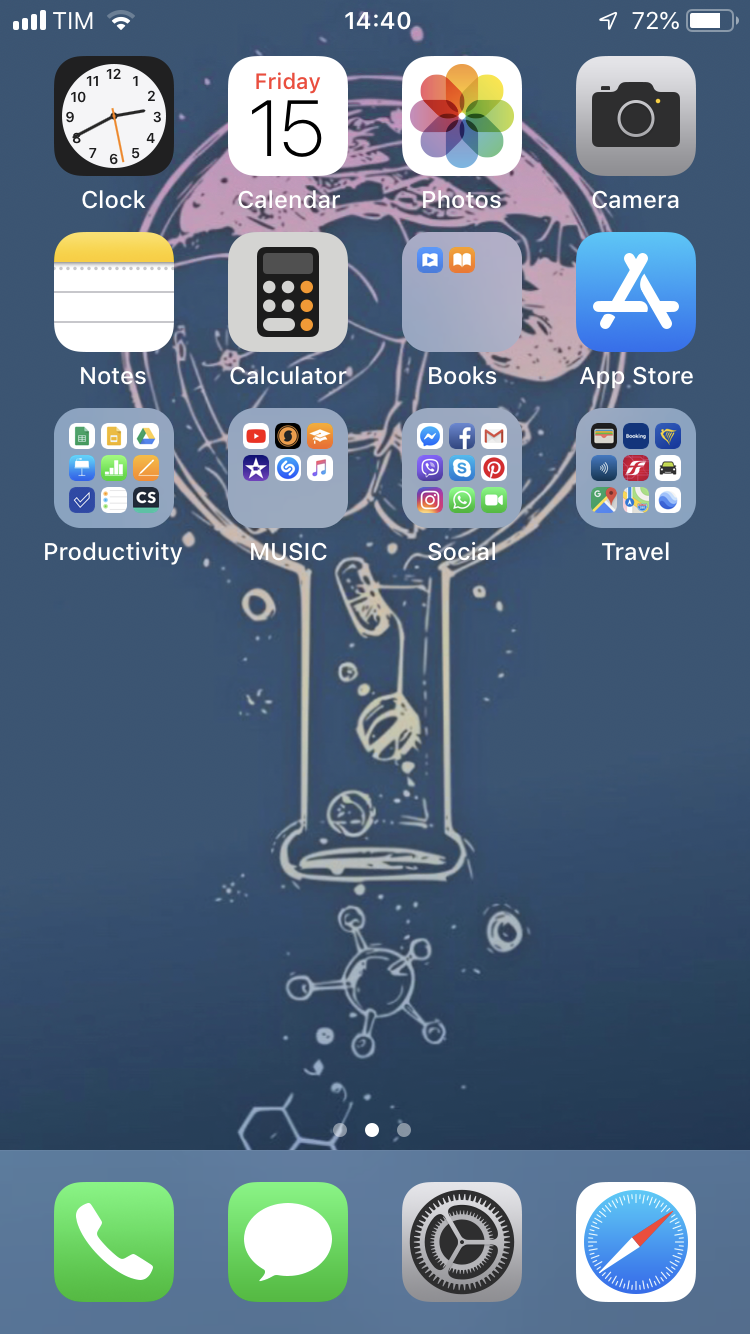Open the Notes app
The image size is (750, 1334).
point(114,292)
